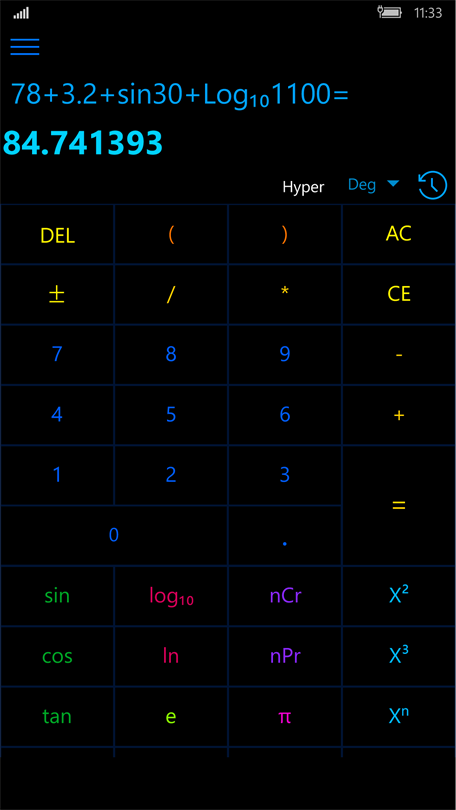This screenshot has width=456, height=810.
Task: Tap the ln key
Action: pos(171,656)
